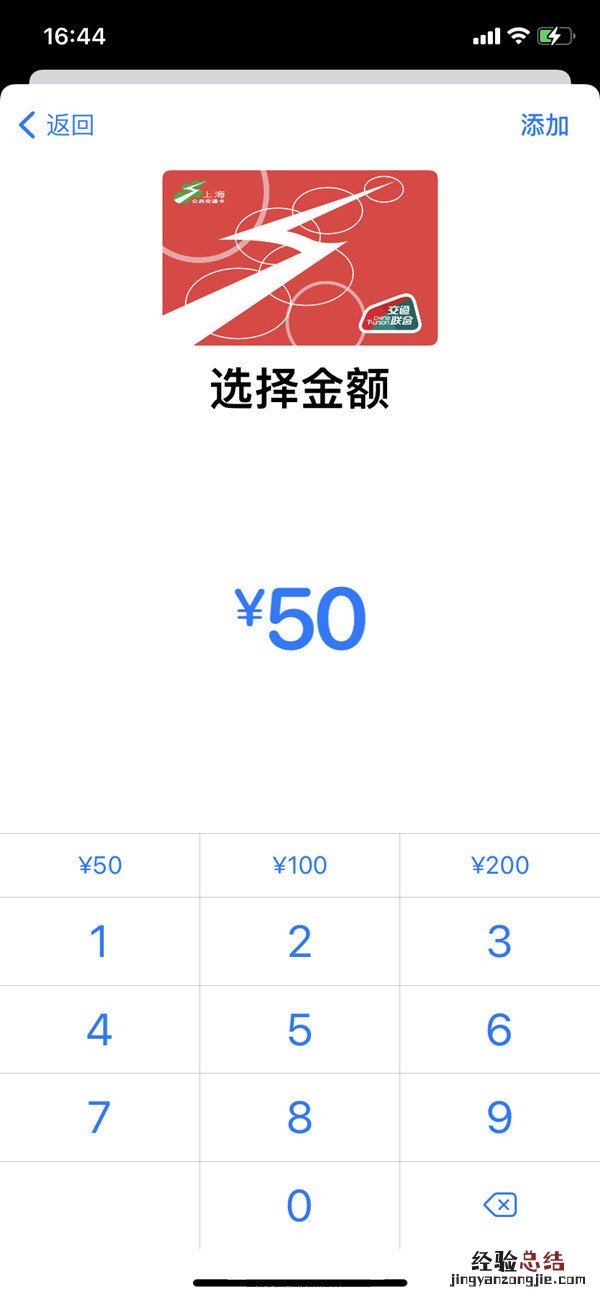Tap keypad number 7
The height and width of the screenshot is (1298, 600).
tap(99, 1117)
